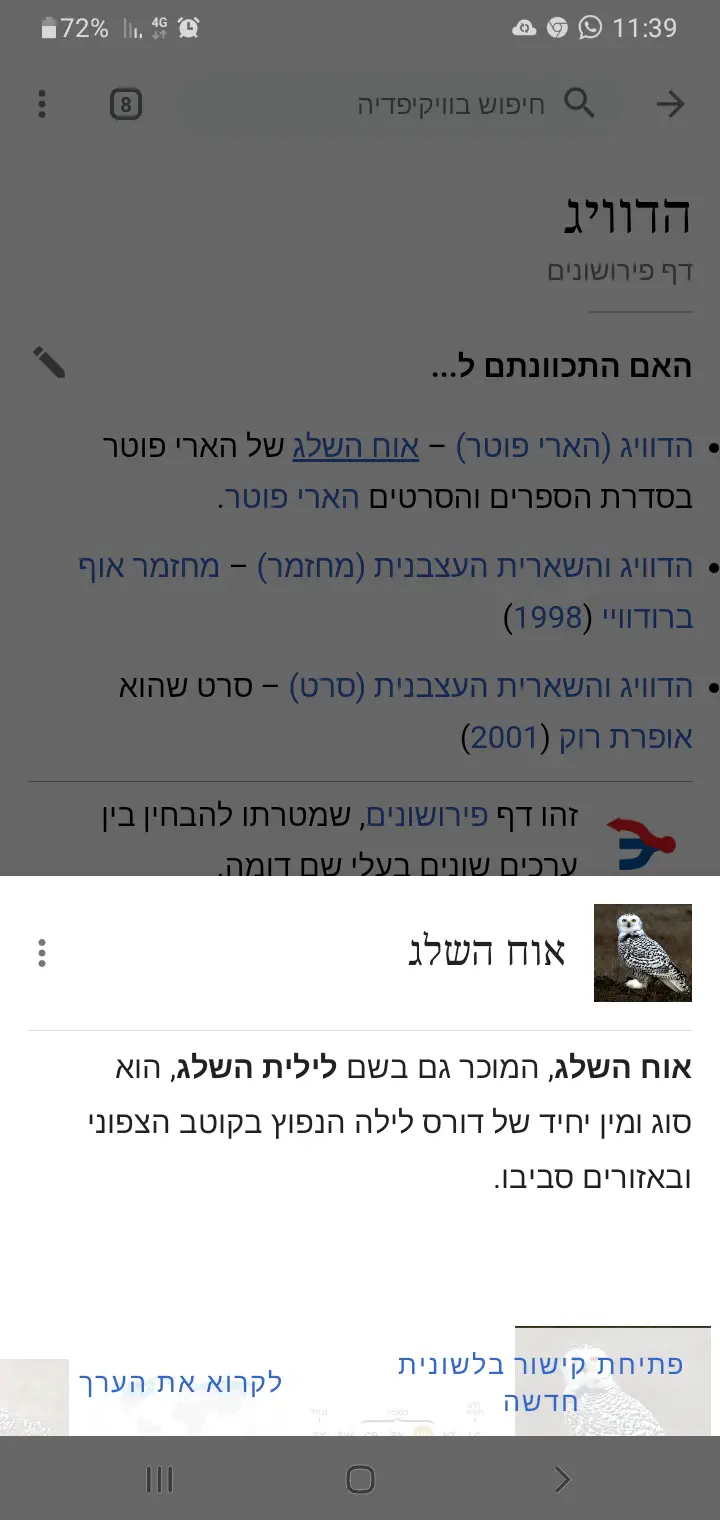Go to the system home screen
This screenshot has height=1520, width=720.
(x=360, y=1479)
